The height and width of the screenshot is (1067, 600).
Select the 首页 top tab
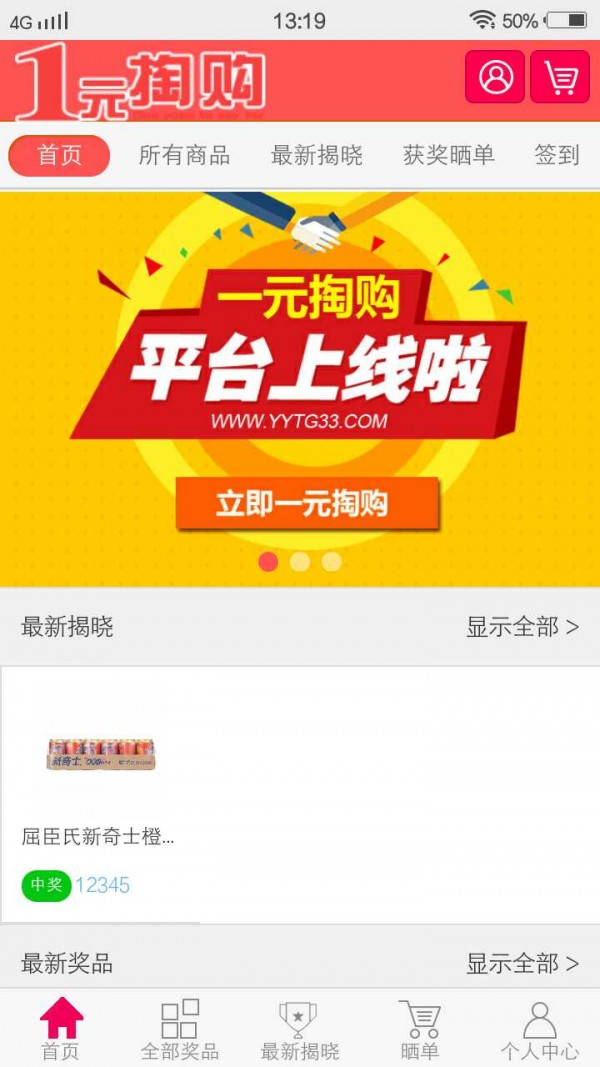(x=59, y=156)
